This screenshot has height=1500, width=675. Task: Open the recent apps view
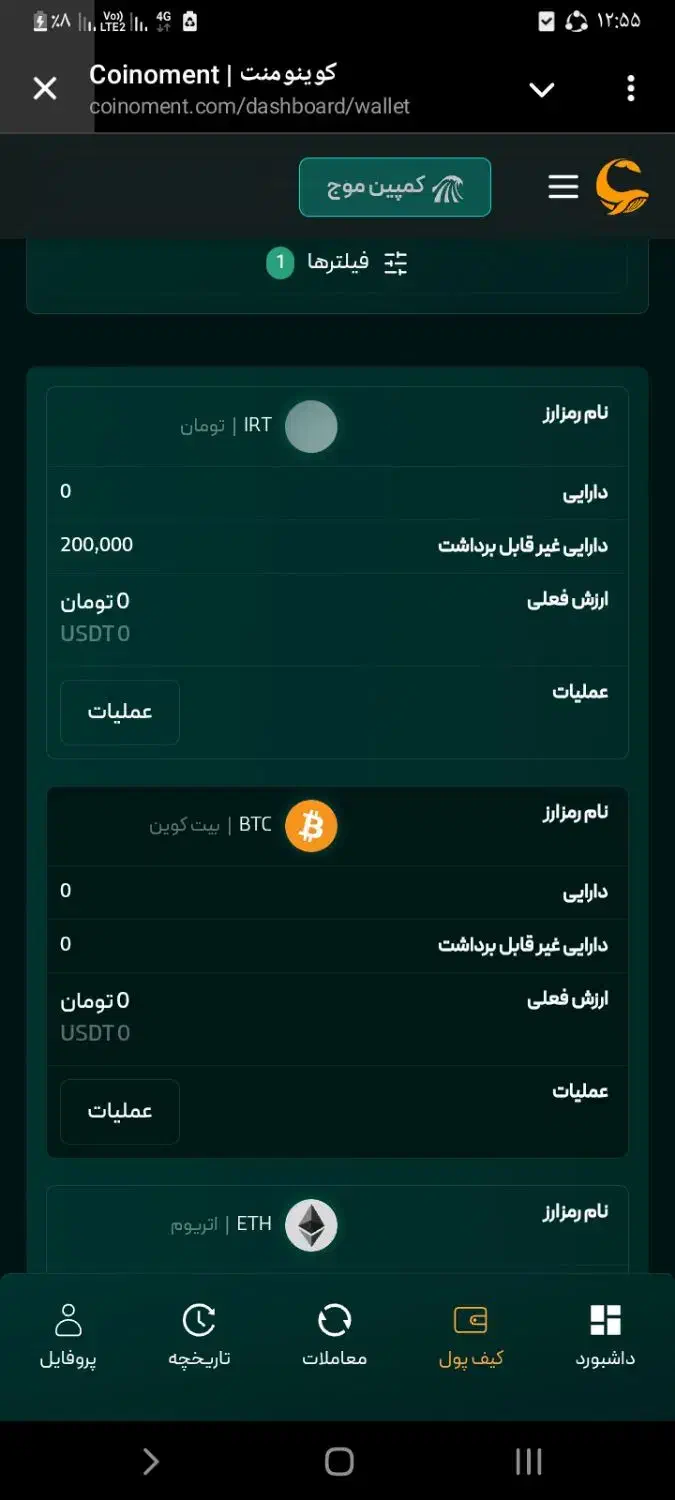pos(528,1462)
